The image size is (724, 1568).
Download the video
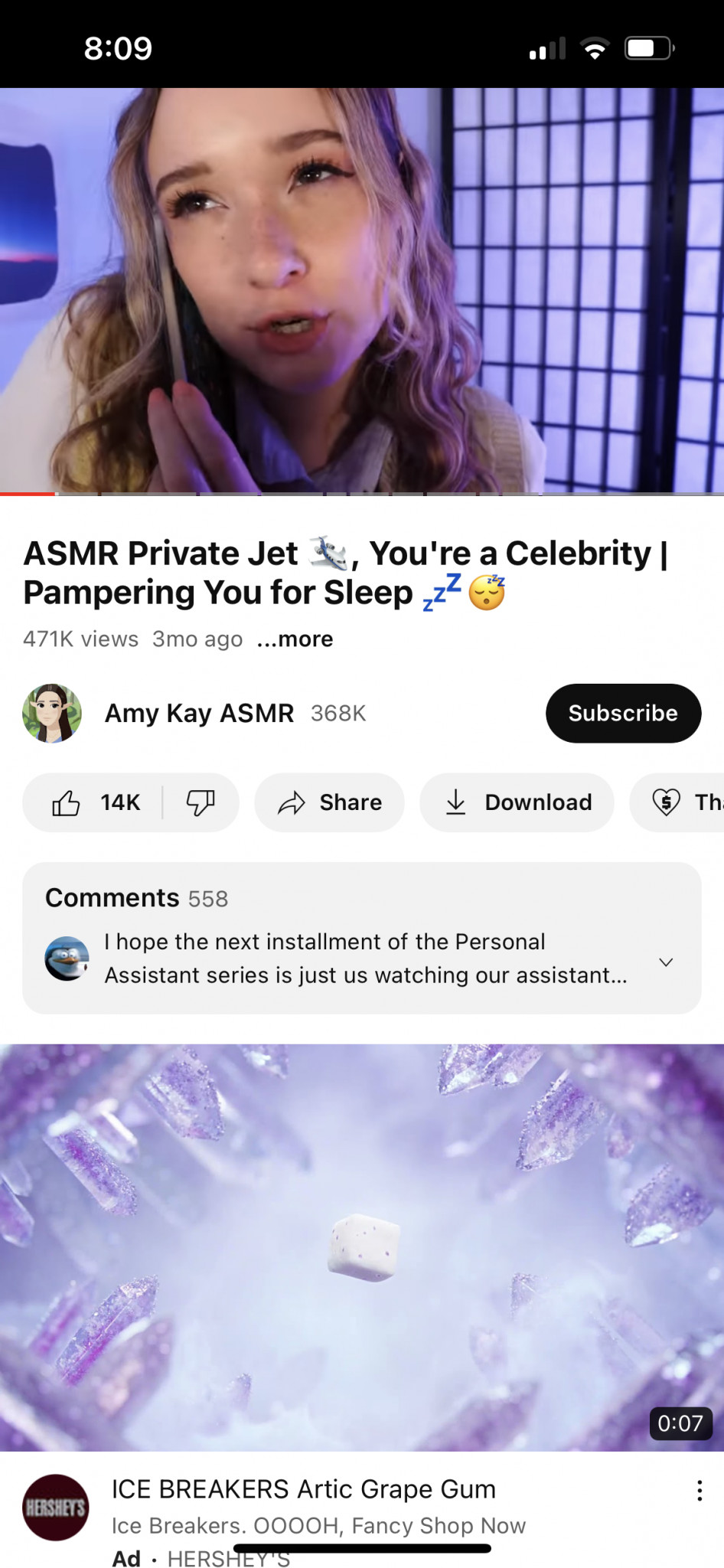pos(517,802)
